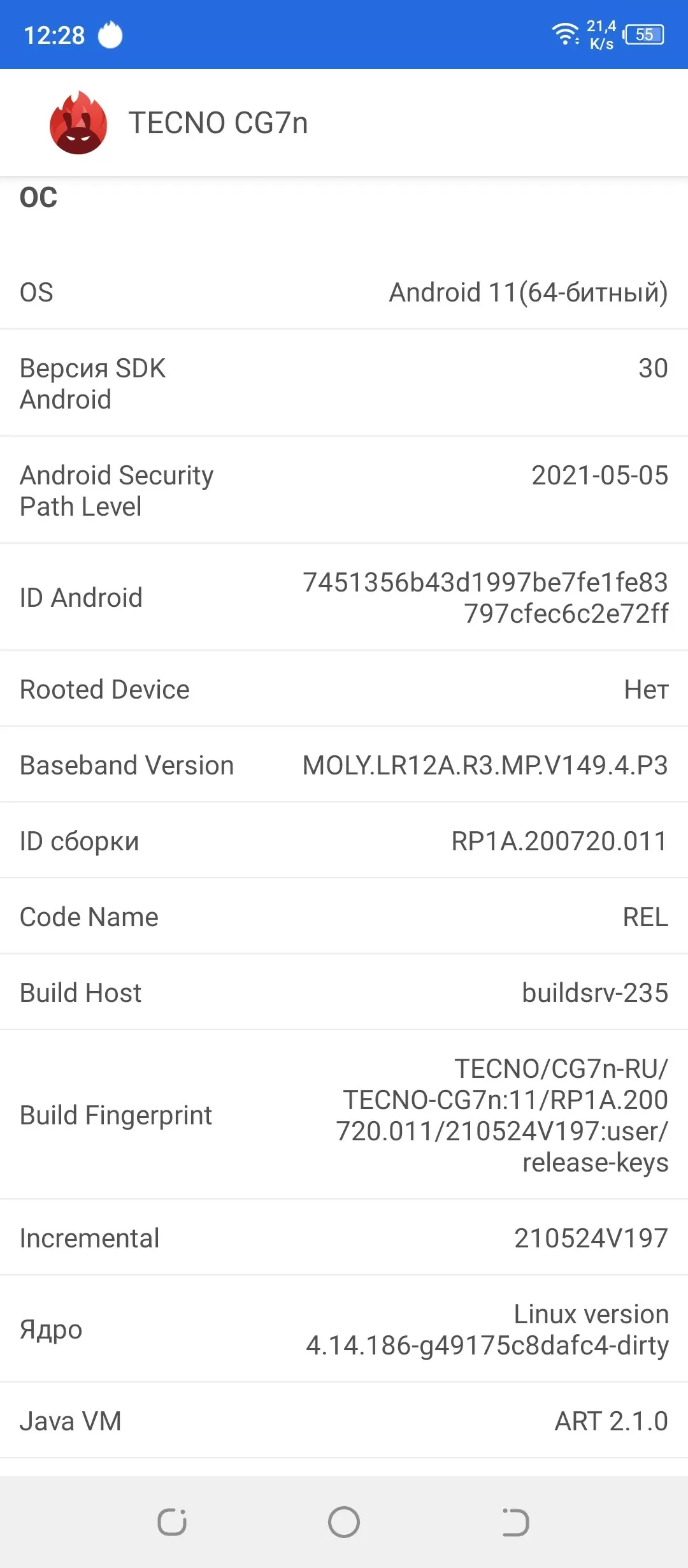The image size is (688, 1568).
Task: Tap the system home button
Action: click(x=344, y=1522)
